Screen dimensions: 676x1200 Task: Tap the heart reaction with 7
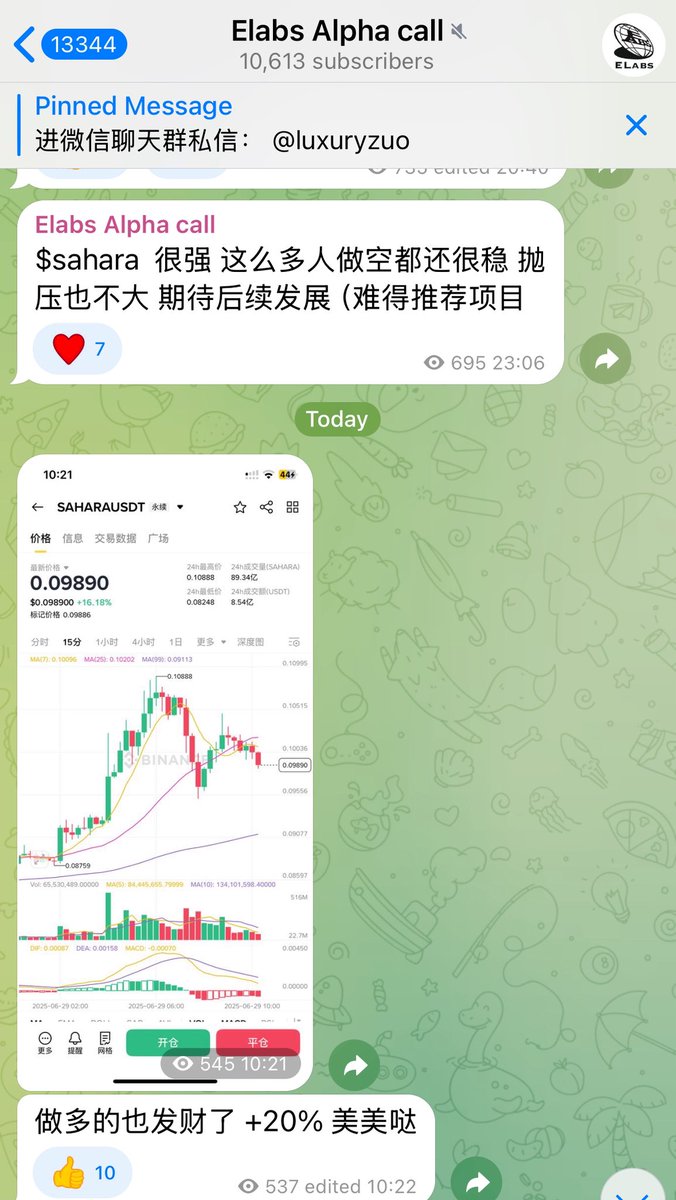tap(78, 349)
